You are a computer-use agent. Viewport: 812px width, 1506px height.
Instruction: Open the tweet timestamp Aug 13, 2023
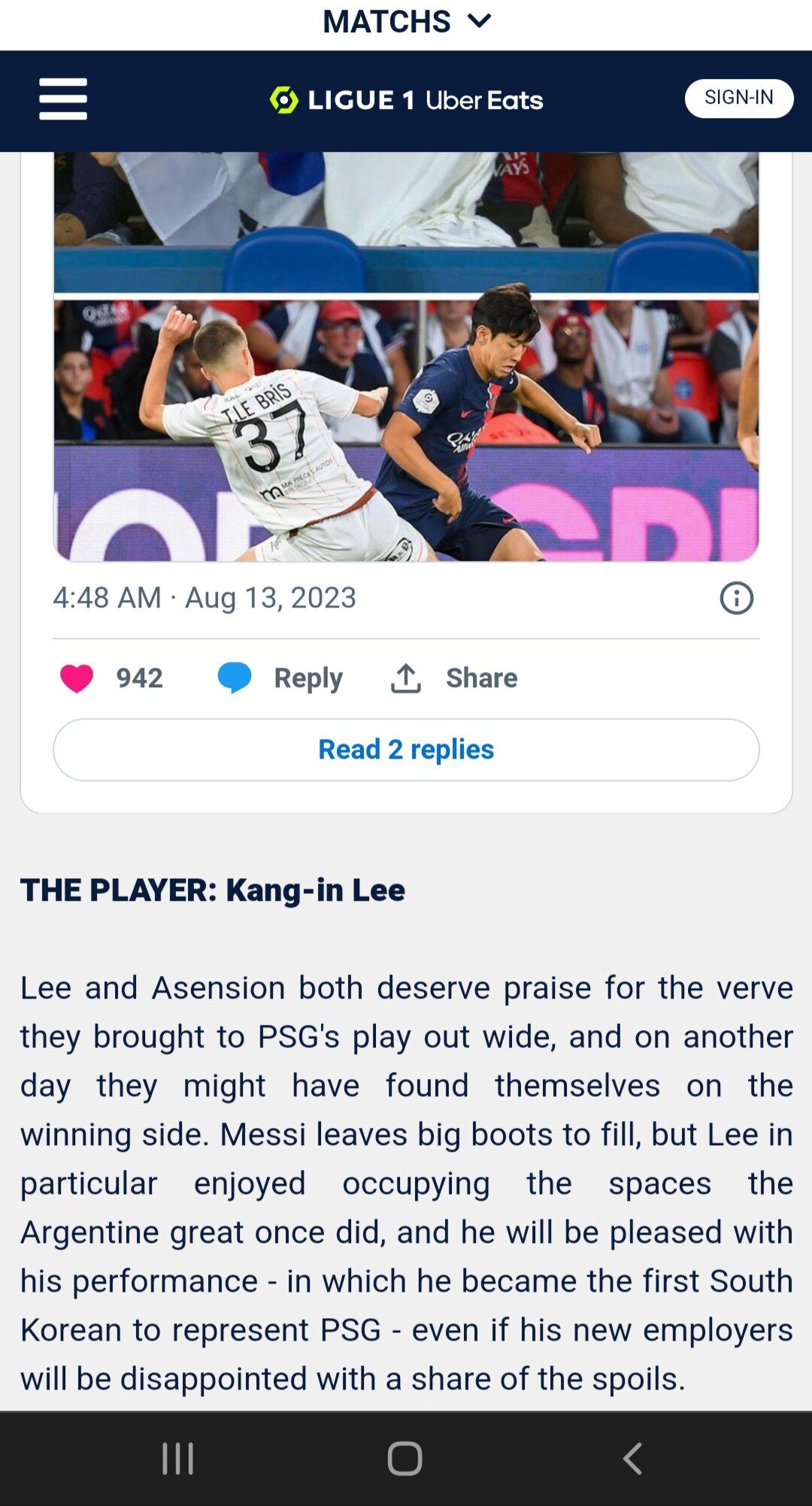tap(205, 598)
